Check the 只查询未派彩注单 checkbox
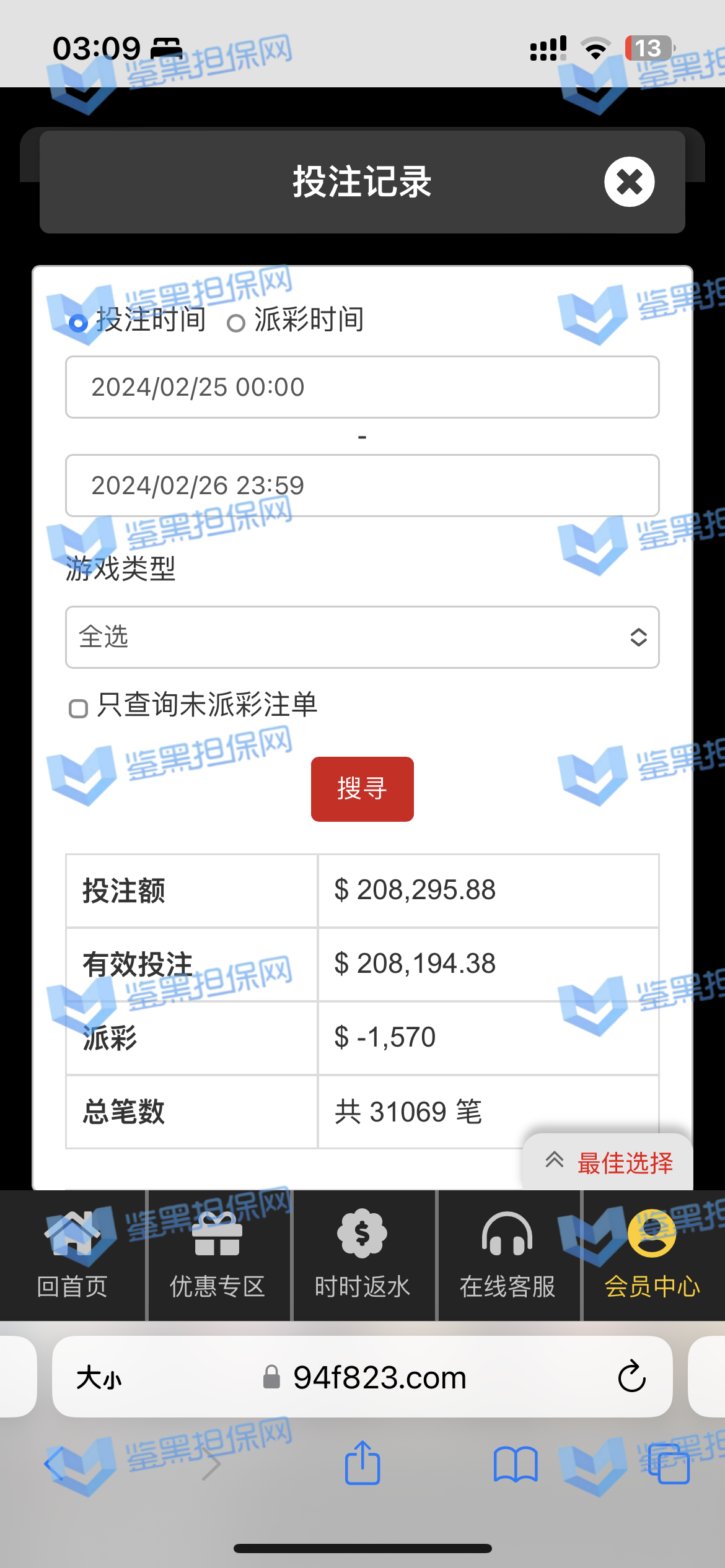 point(79,708)
